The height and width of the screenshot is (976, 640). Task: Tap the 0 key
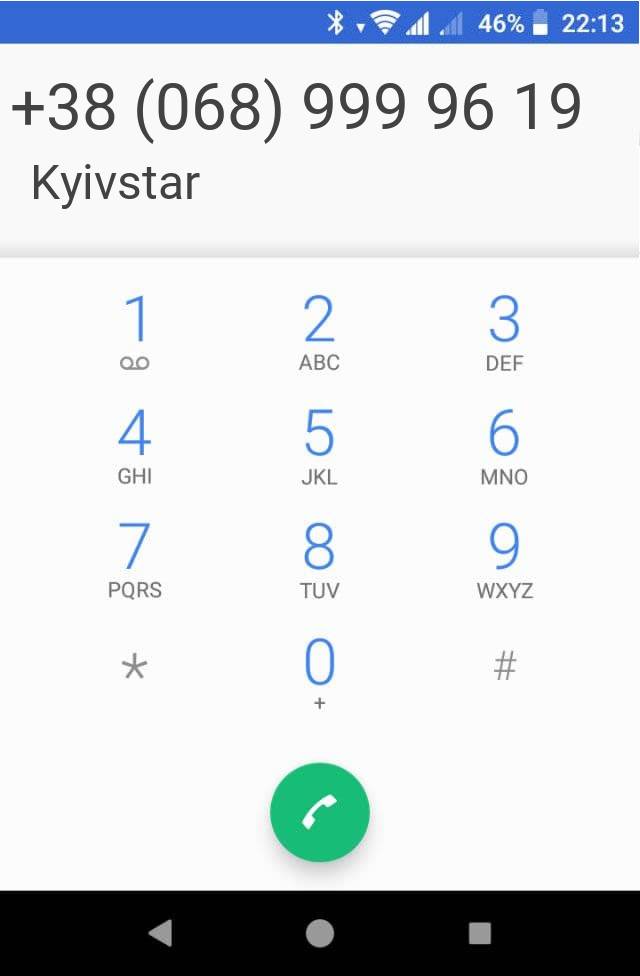click(319, 672)
